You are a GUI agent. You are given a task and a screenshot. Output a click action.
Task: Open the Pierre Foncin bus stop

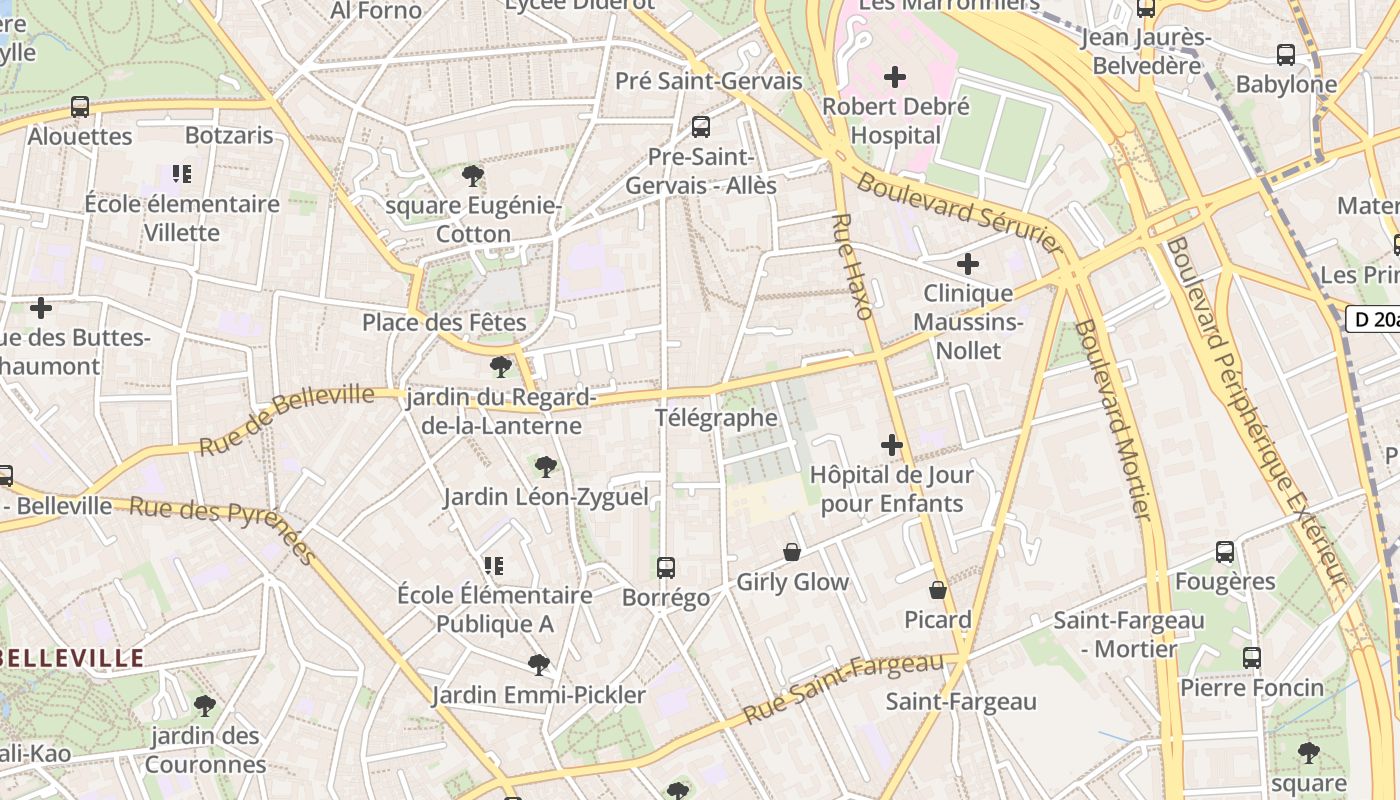click(1251, 658)
